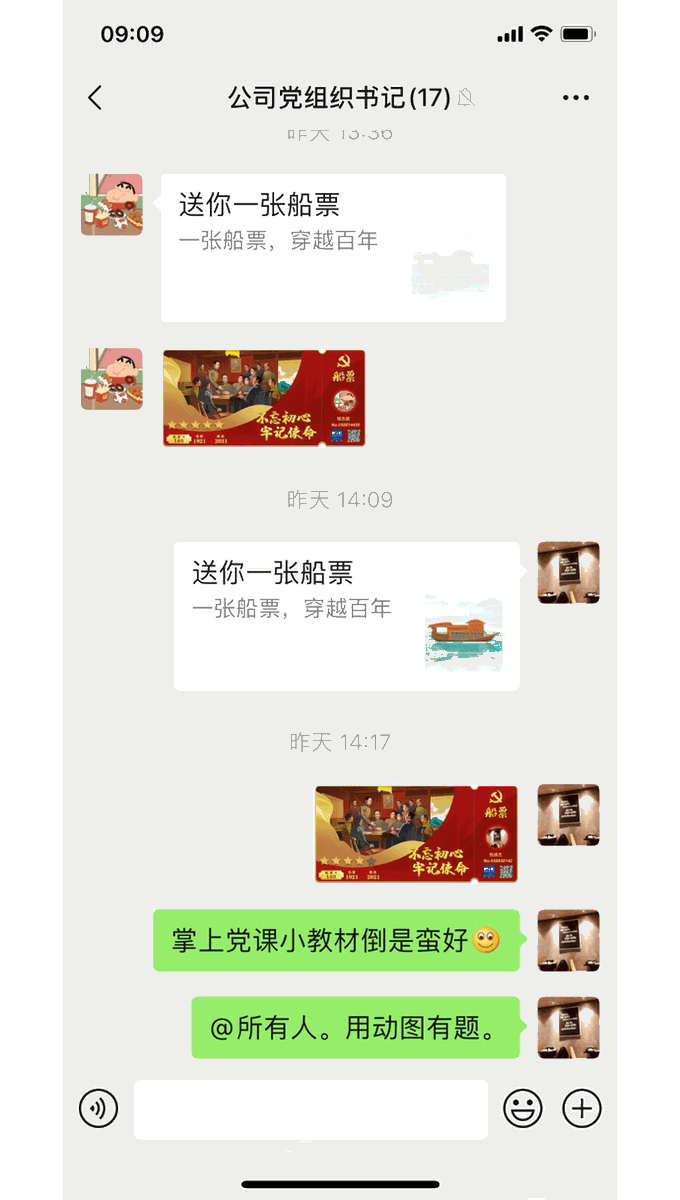Open received 送你一张船票 link card
680x1200 pixels.
point(333,248)
